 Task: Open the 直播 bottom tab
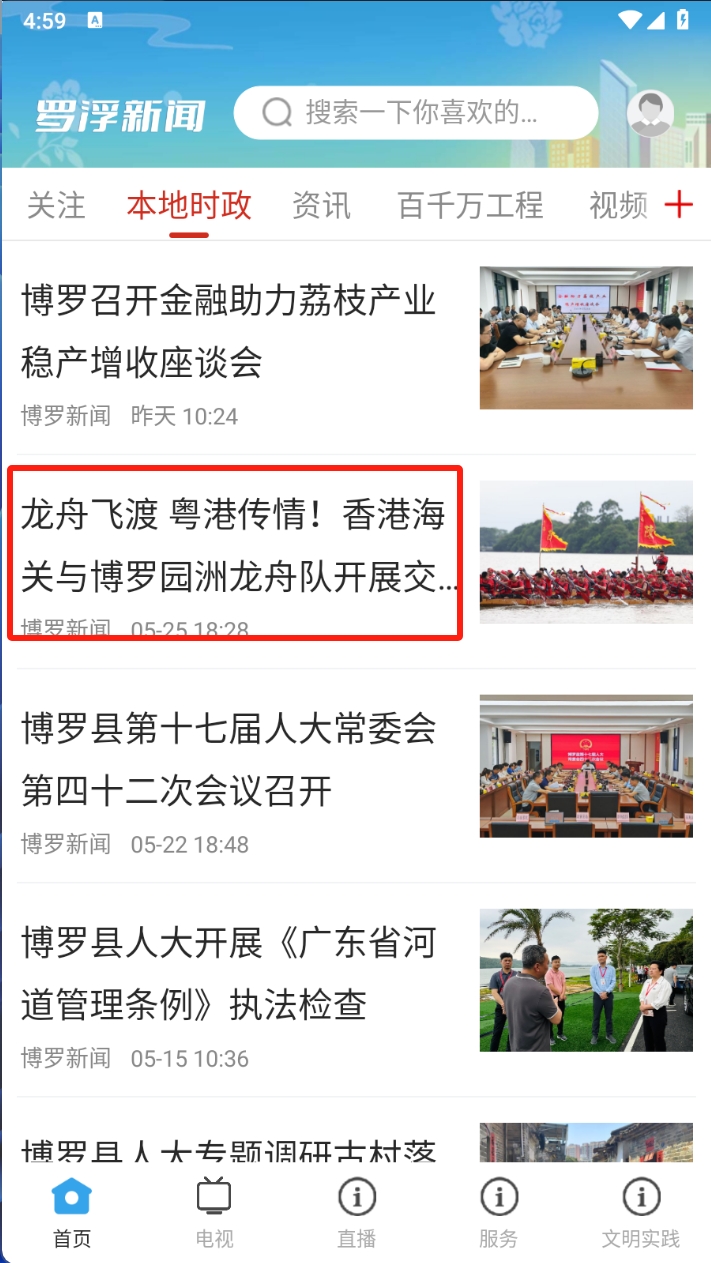pyautogui.click(x=356, y=1212)
